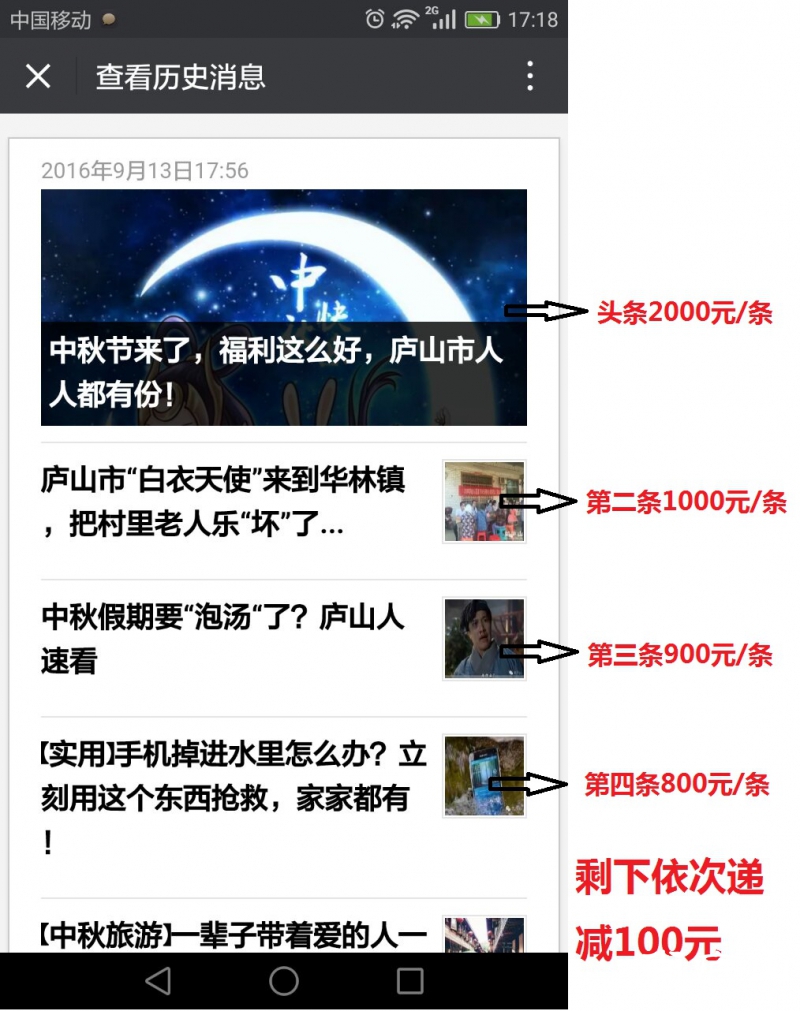
Task: Tap the system back button
Action: (158, 981)
